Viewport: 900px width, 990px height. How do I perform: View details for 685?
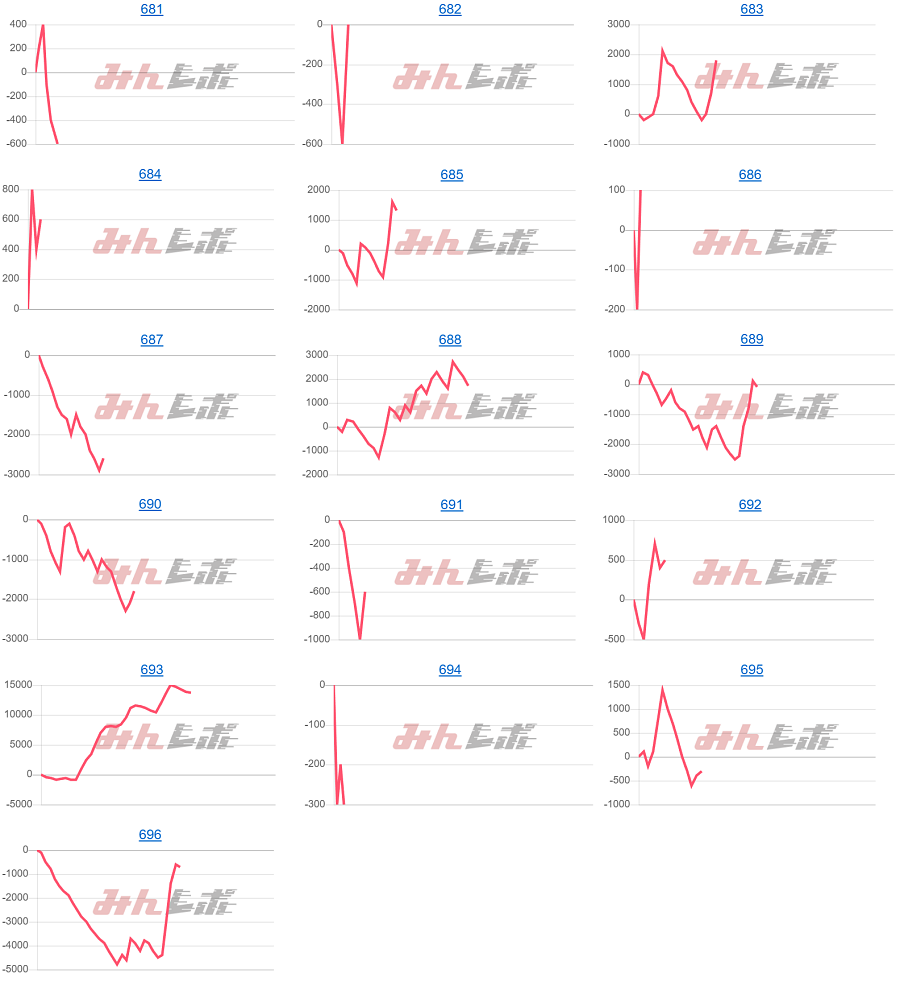tap(452, 175)
